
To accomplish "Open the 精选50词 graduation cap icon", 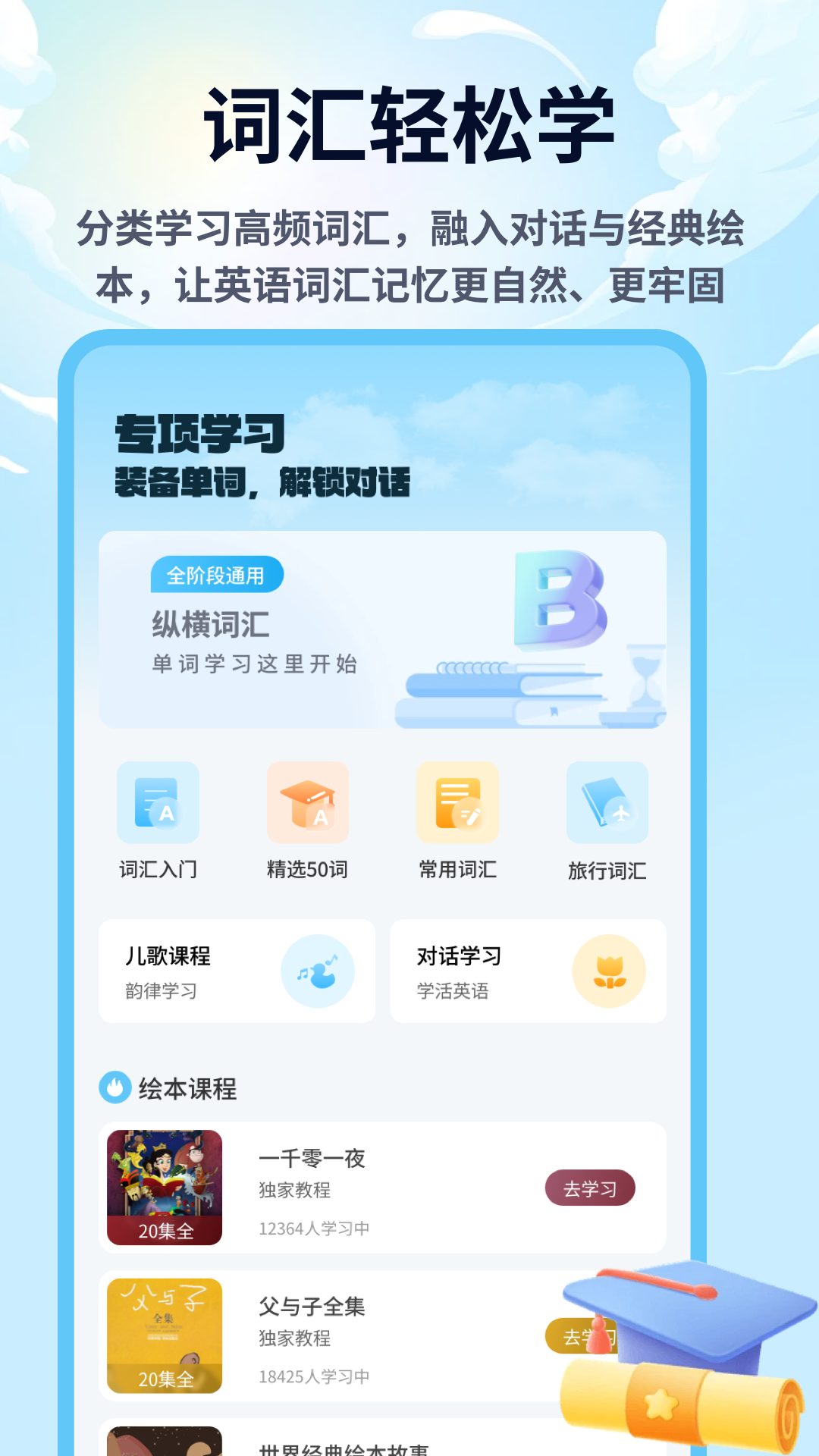I will 306,804.
